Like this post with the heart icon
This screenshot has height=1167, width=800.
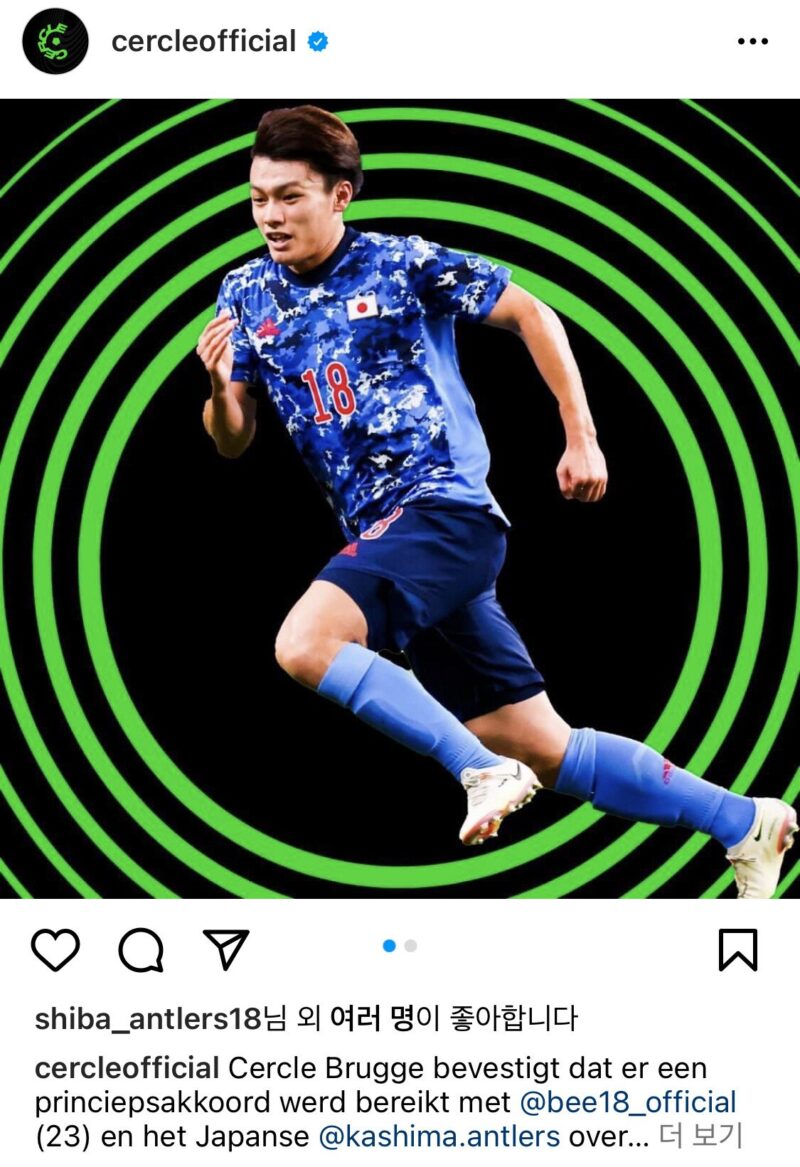[55, 949]
